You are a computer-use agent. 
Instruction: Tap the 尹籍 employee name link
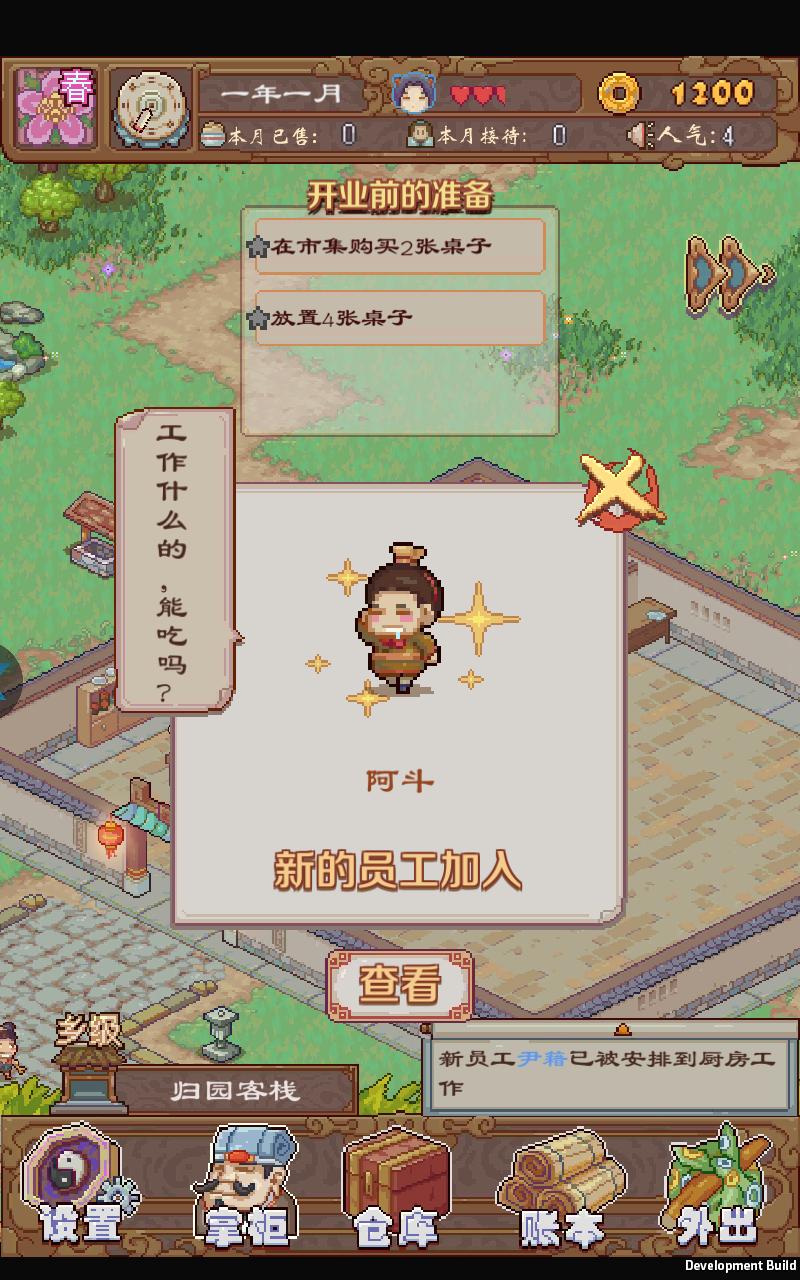click(x=542, y=1058)
